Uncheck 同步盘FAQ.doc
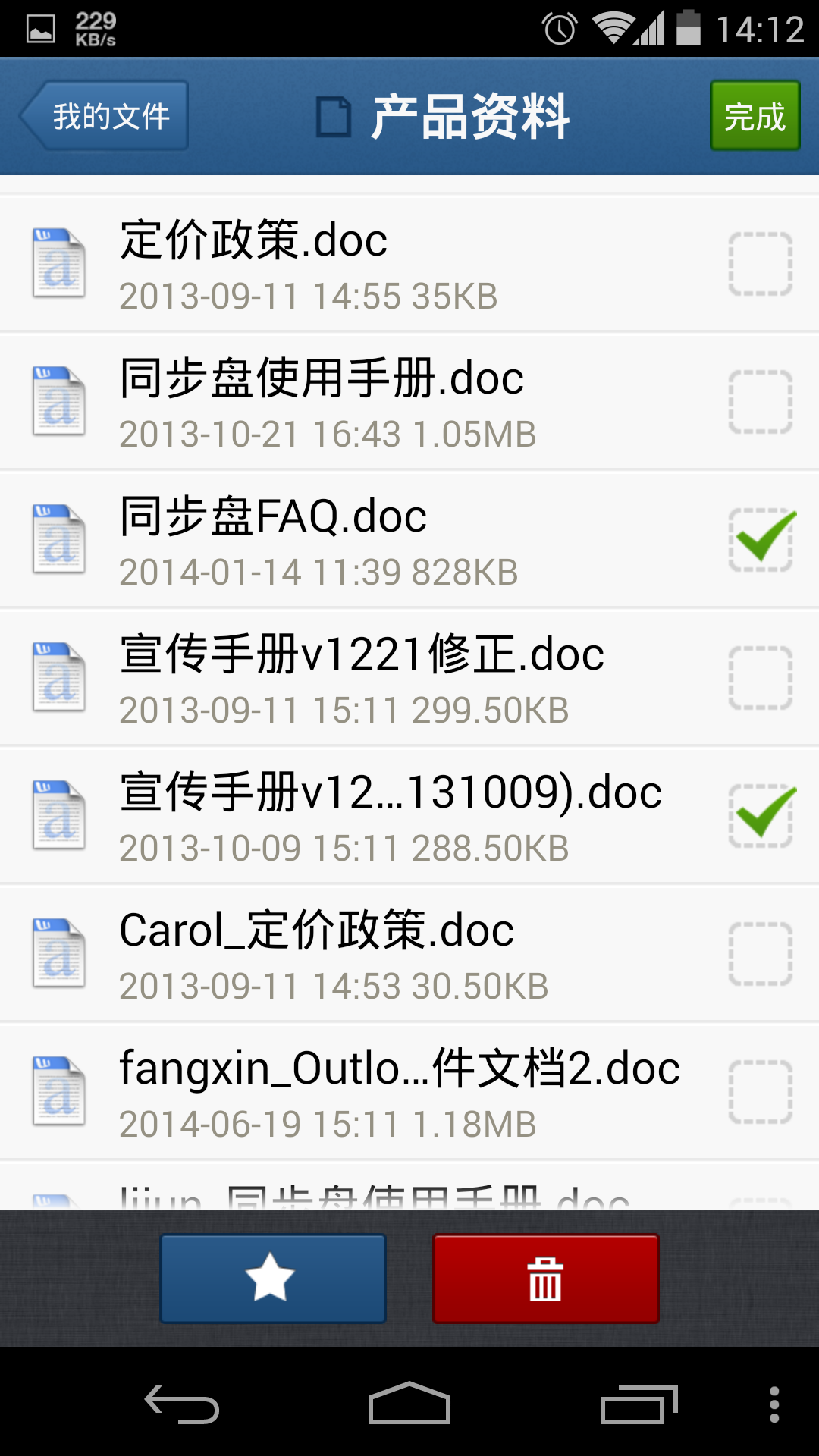This screenshot has width=819, height=1456. click(x=760, y=540)
